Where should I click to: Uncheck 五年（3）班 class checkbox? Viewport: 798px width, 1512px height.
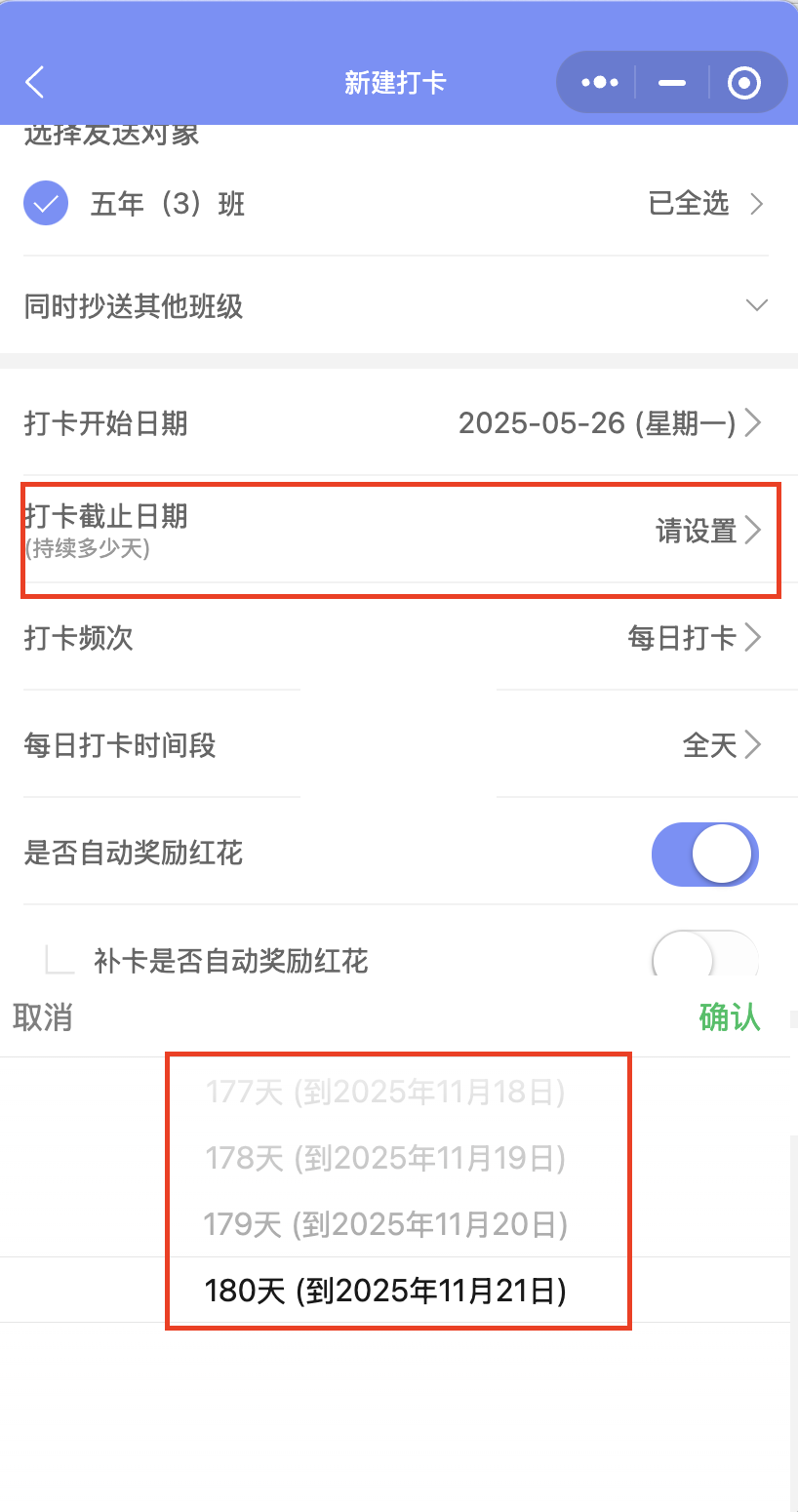point(46,204)
